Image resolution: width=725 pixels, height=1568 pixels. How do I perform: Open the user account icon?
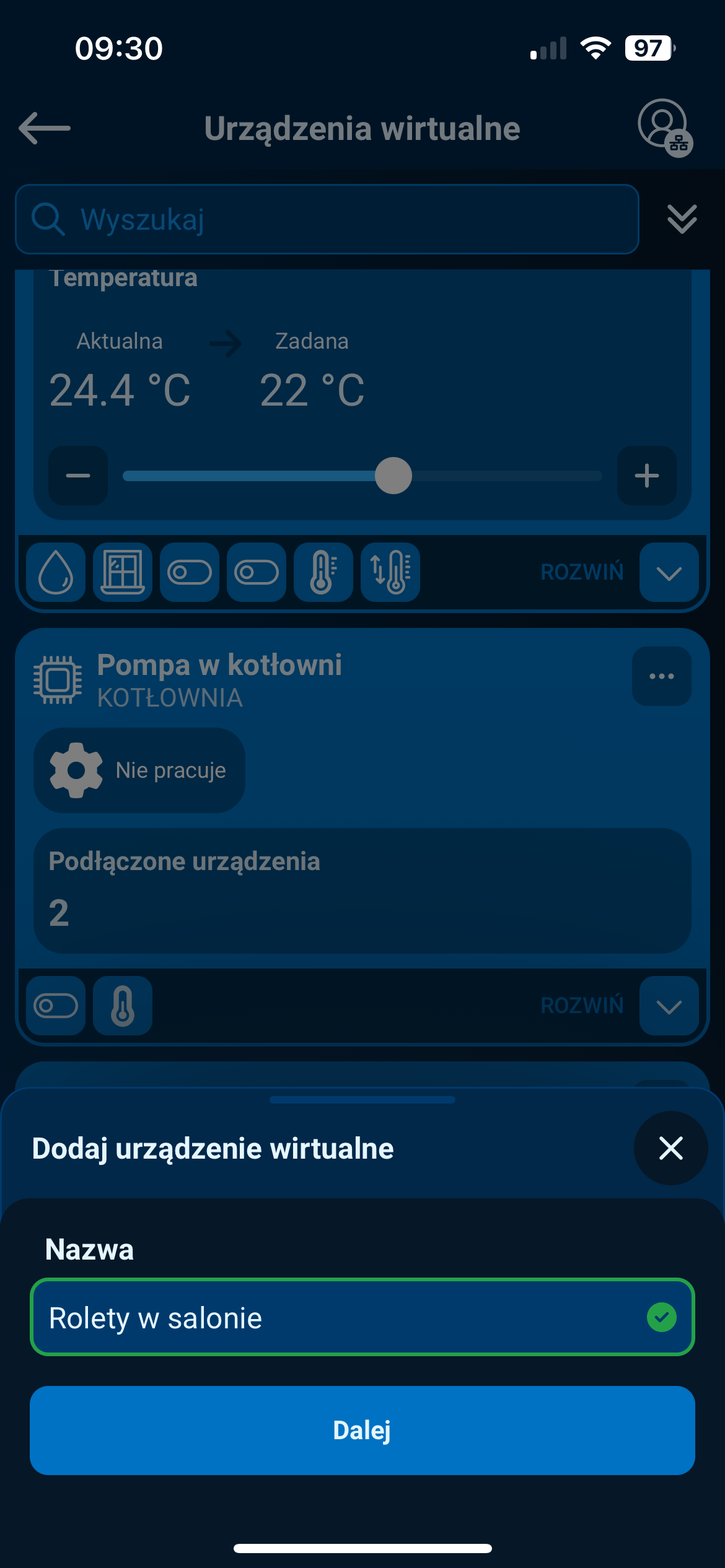(x=664, y=126)
